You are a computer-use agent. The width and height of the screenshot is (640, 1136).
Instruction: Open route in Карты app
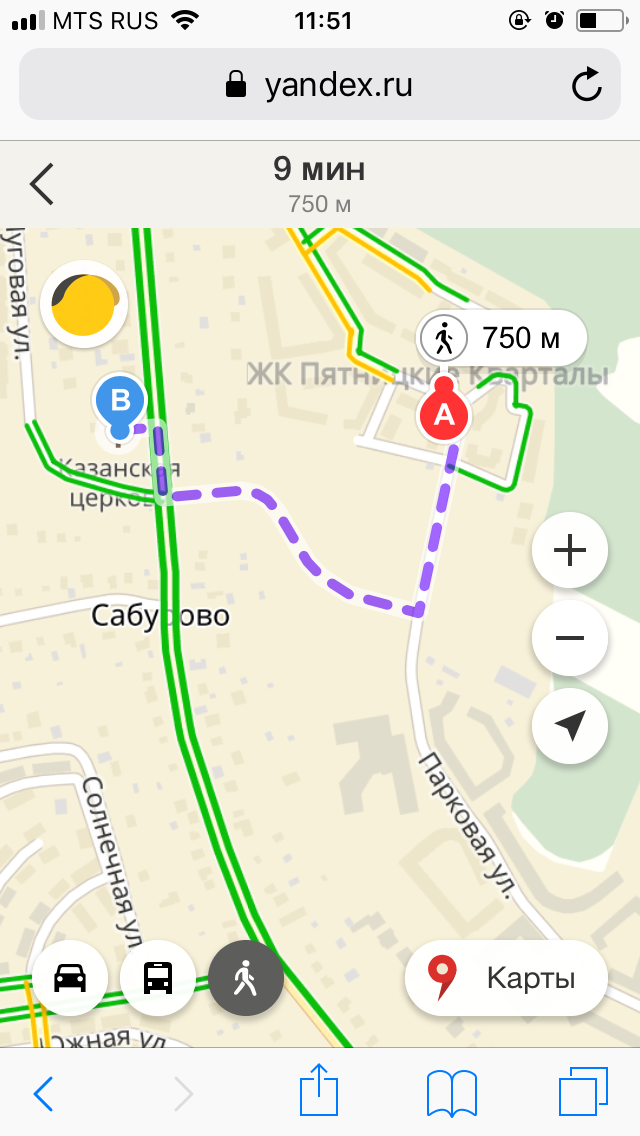click(x=506, y=977)
